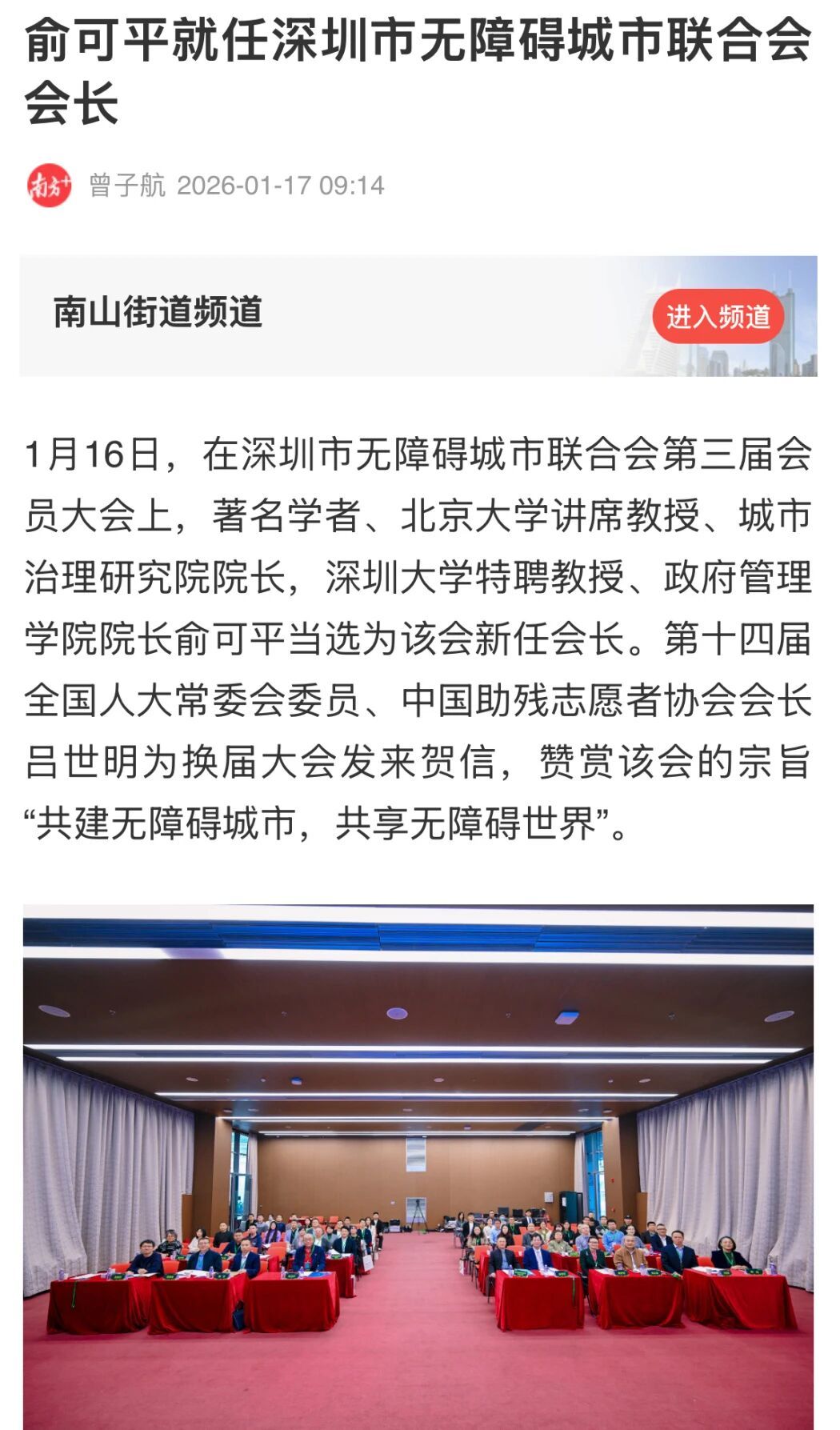840x1430 pixels.
Task: Tap the red 进入频道 button
Action: point(718,317)
